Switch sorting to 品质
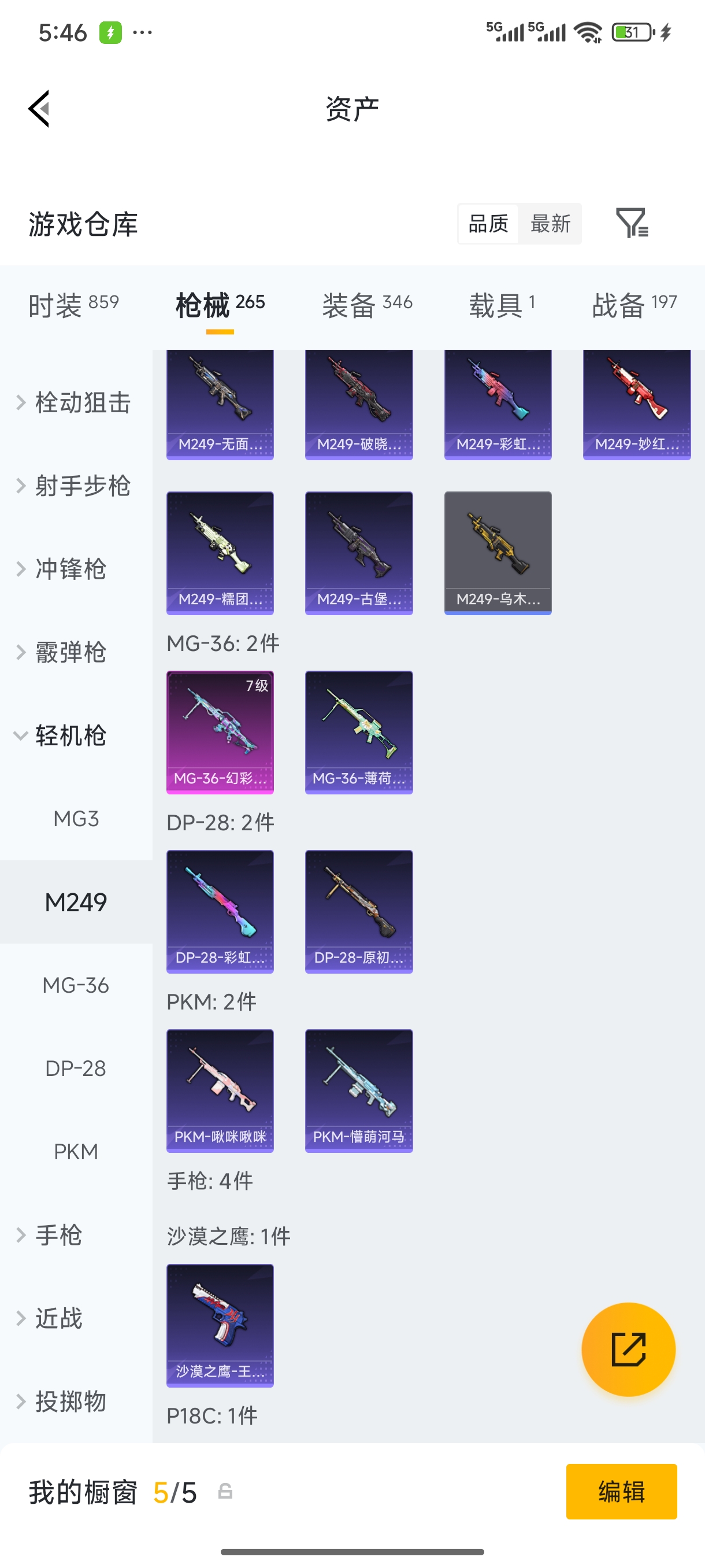 487,224
